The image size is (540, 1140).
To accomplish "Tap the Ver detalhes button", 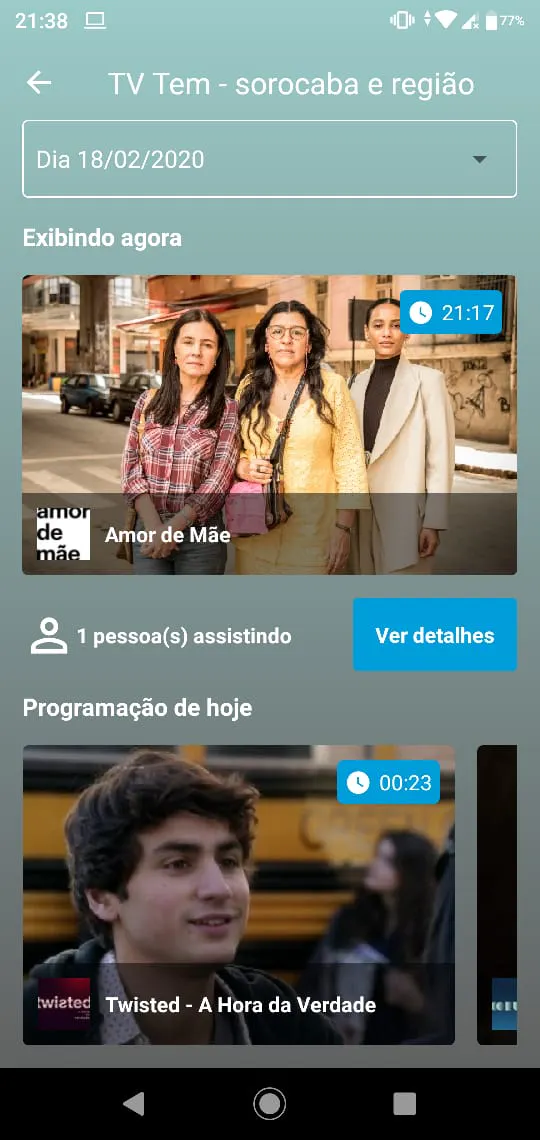I will click(x=435, y=635).
